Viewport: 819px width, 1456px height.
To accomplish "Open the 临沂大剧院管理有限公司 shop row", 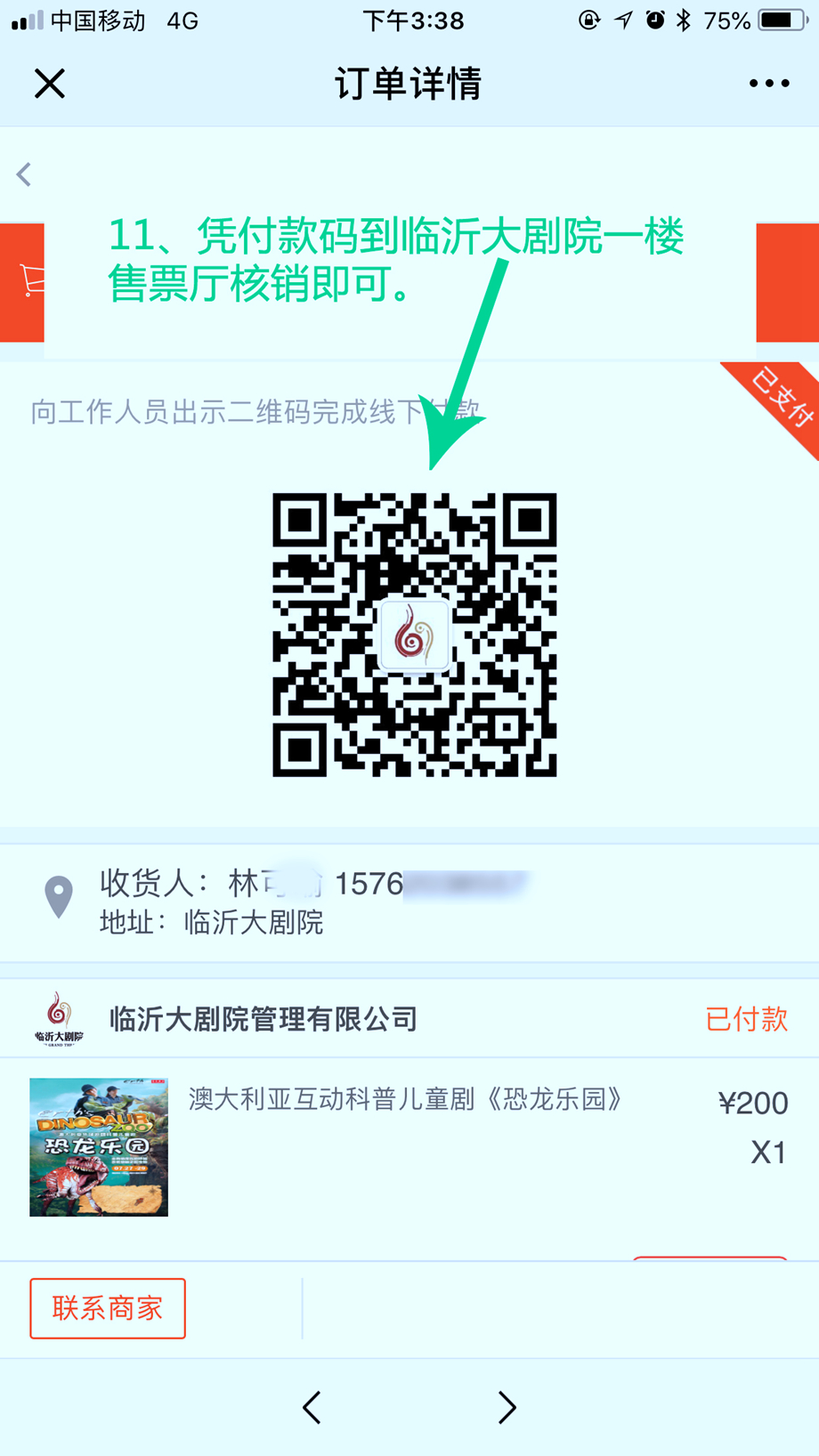I will pos(264,1018).
